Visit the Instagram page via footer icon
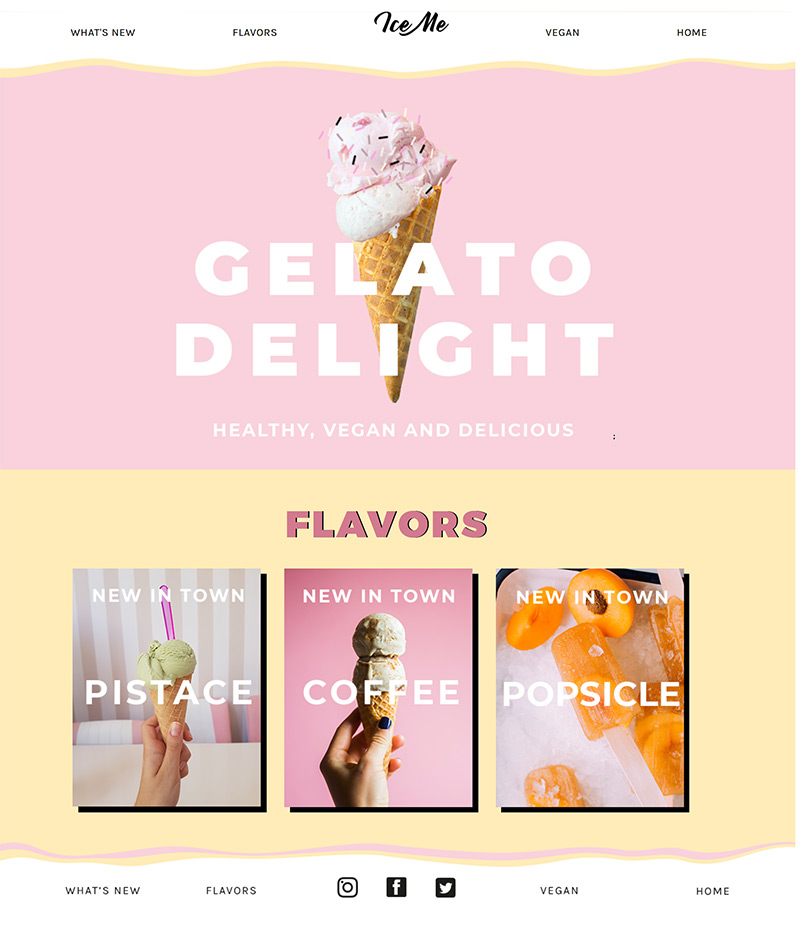The width and height of the screenshot is (800, 932). point(347,887)
